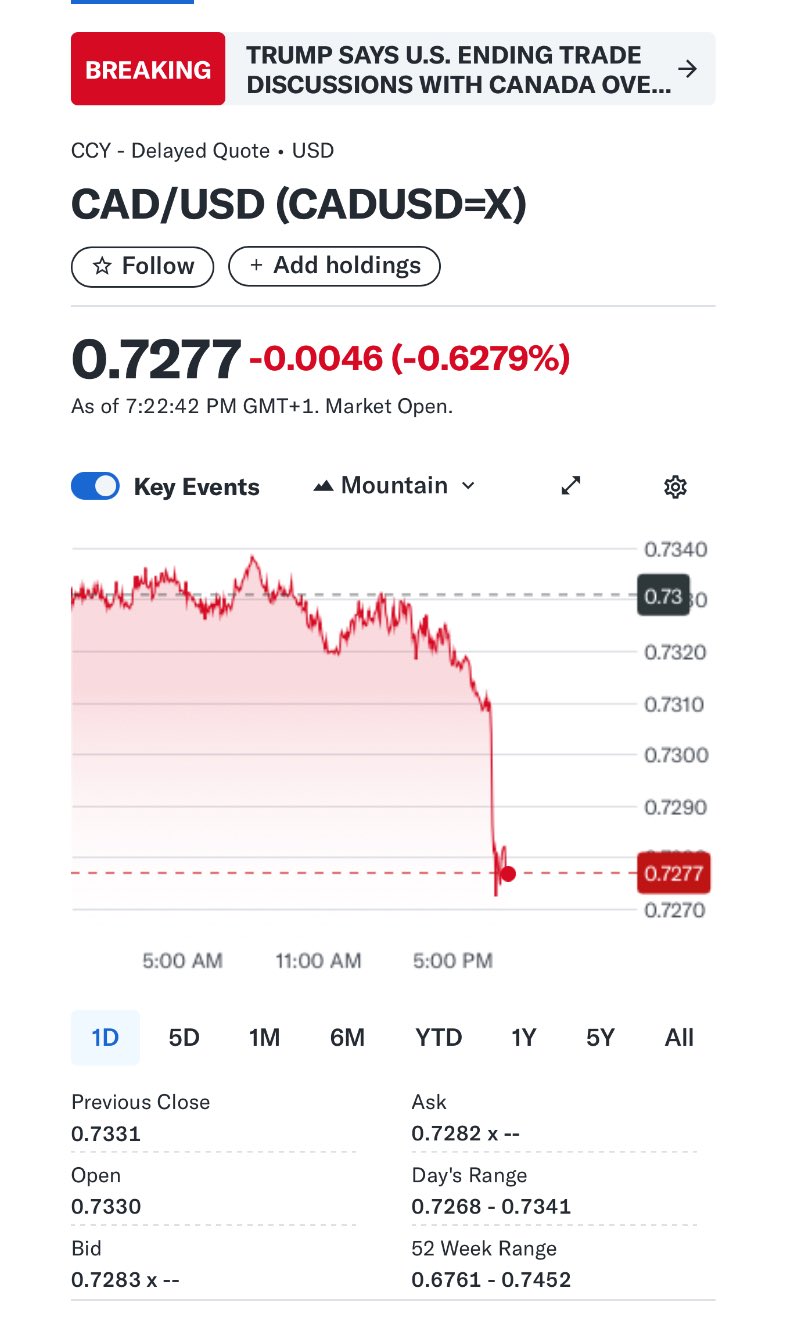
Task: Select the YTD range
Action: point(439,1038)
